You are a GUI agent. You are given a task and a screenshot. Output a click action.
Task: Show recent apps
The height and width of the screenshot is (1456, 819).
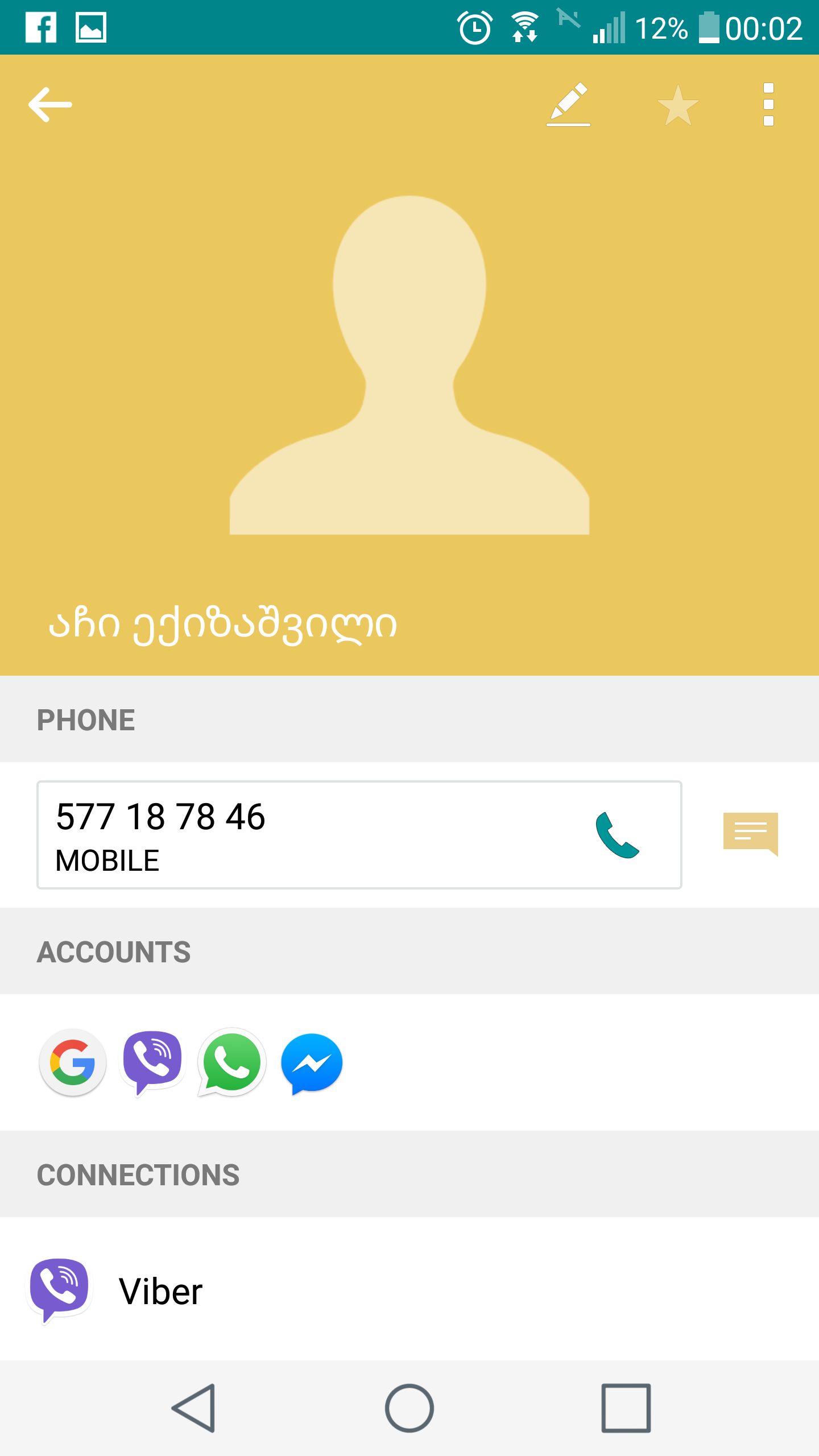click(626, 1408)
